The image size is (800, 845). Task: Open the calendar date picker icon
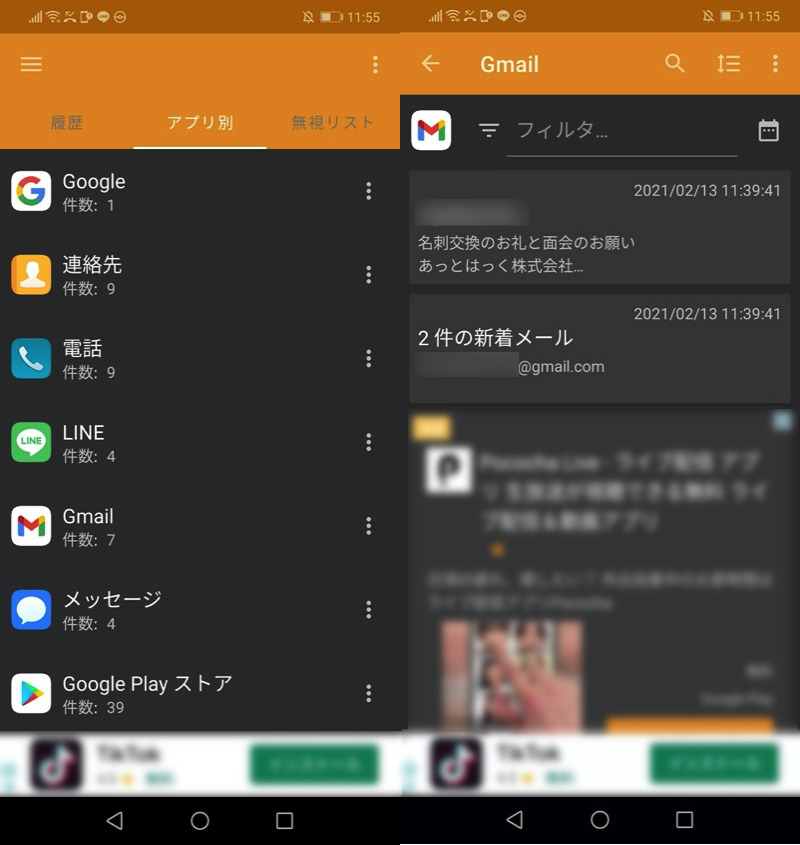pos(768,130)
